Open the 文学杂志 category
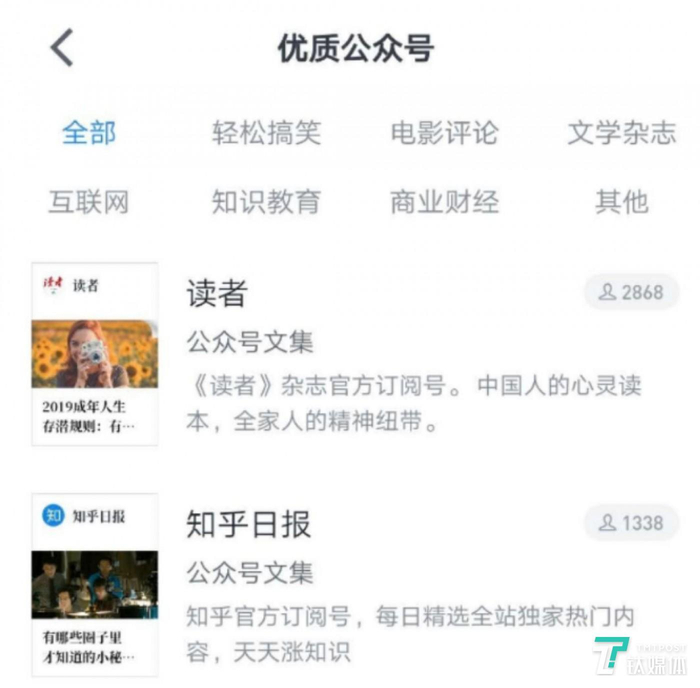Viewport: 700px width, 688px height. pyautogui.click(x=621, y=133)
